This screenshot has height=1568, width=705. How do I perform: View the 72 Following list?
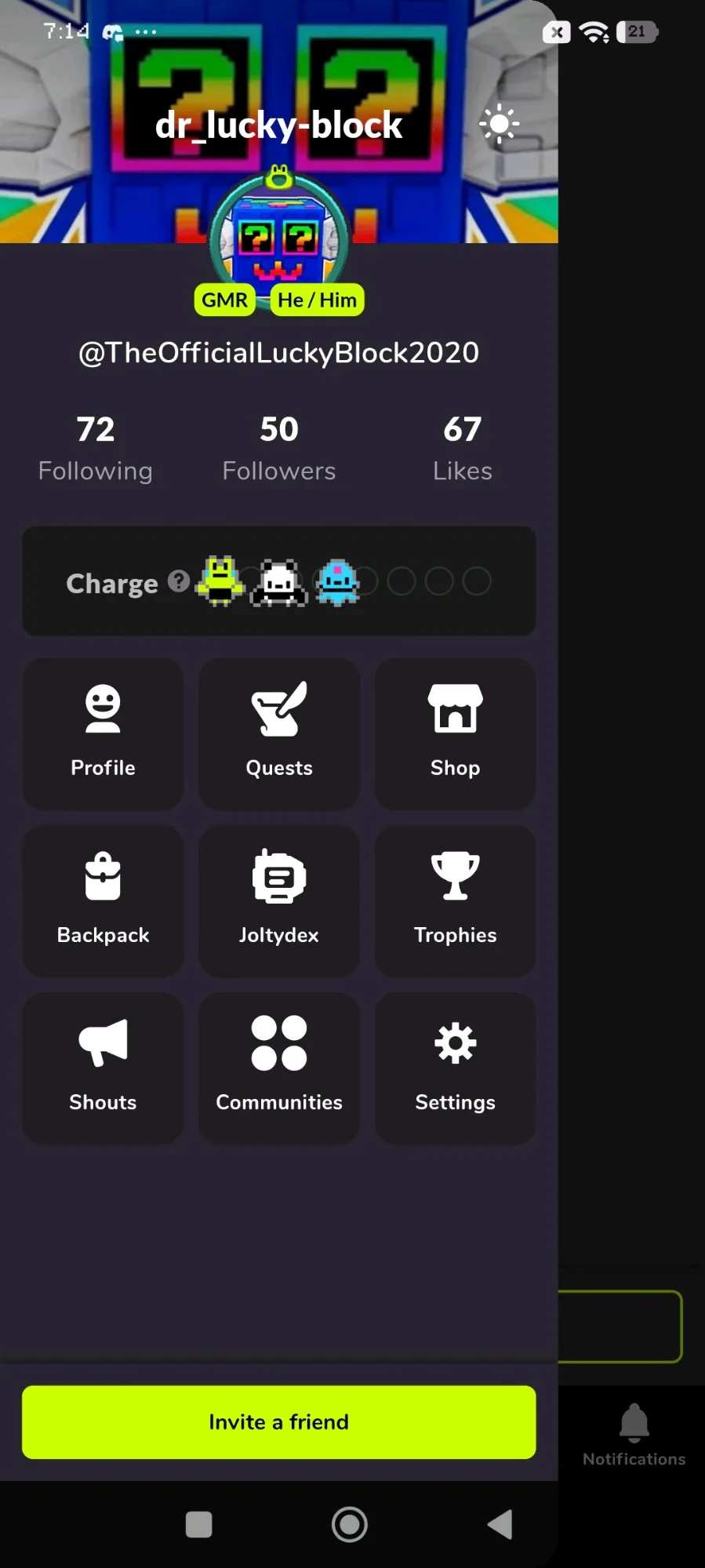[96, 449]
